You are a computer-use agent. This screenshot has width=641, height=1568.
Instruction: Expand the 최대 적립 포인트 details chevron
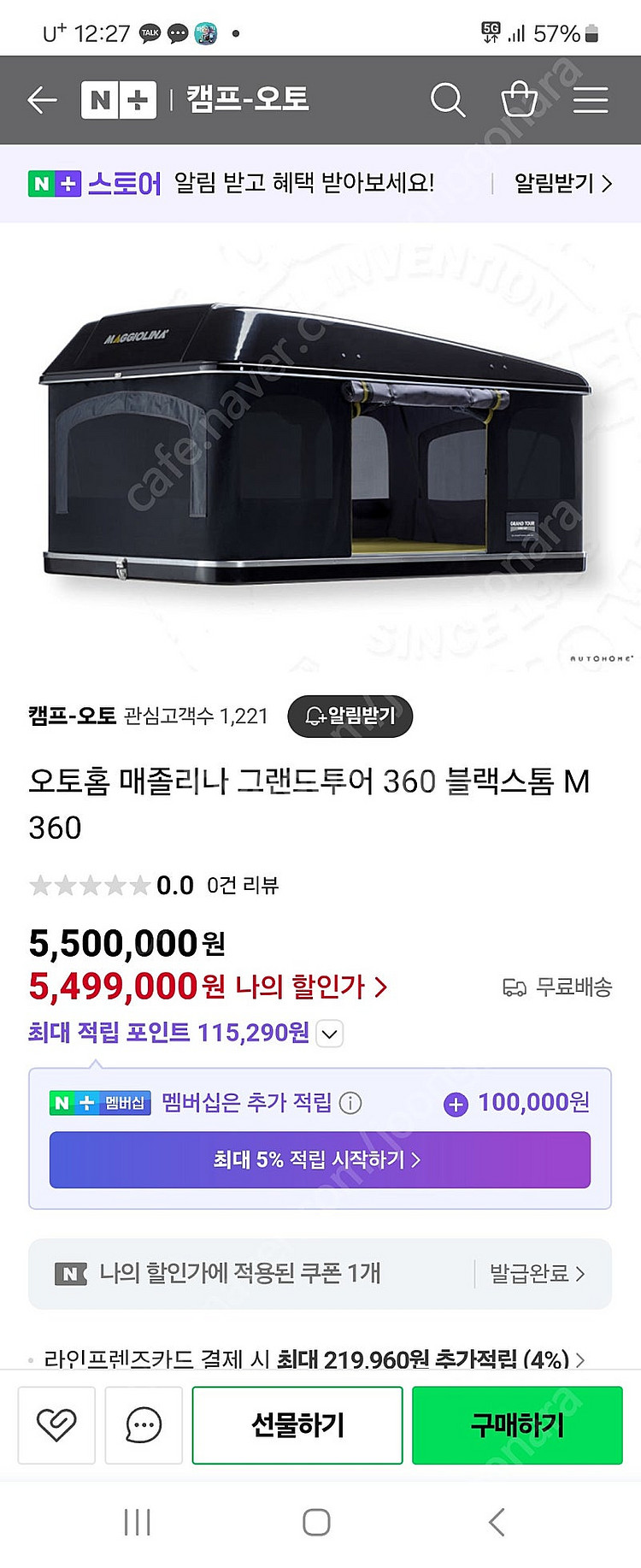click(329, 1034)
